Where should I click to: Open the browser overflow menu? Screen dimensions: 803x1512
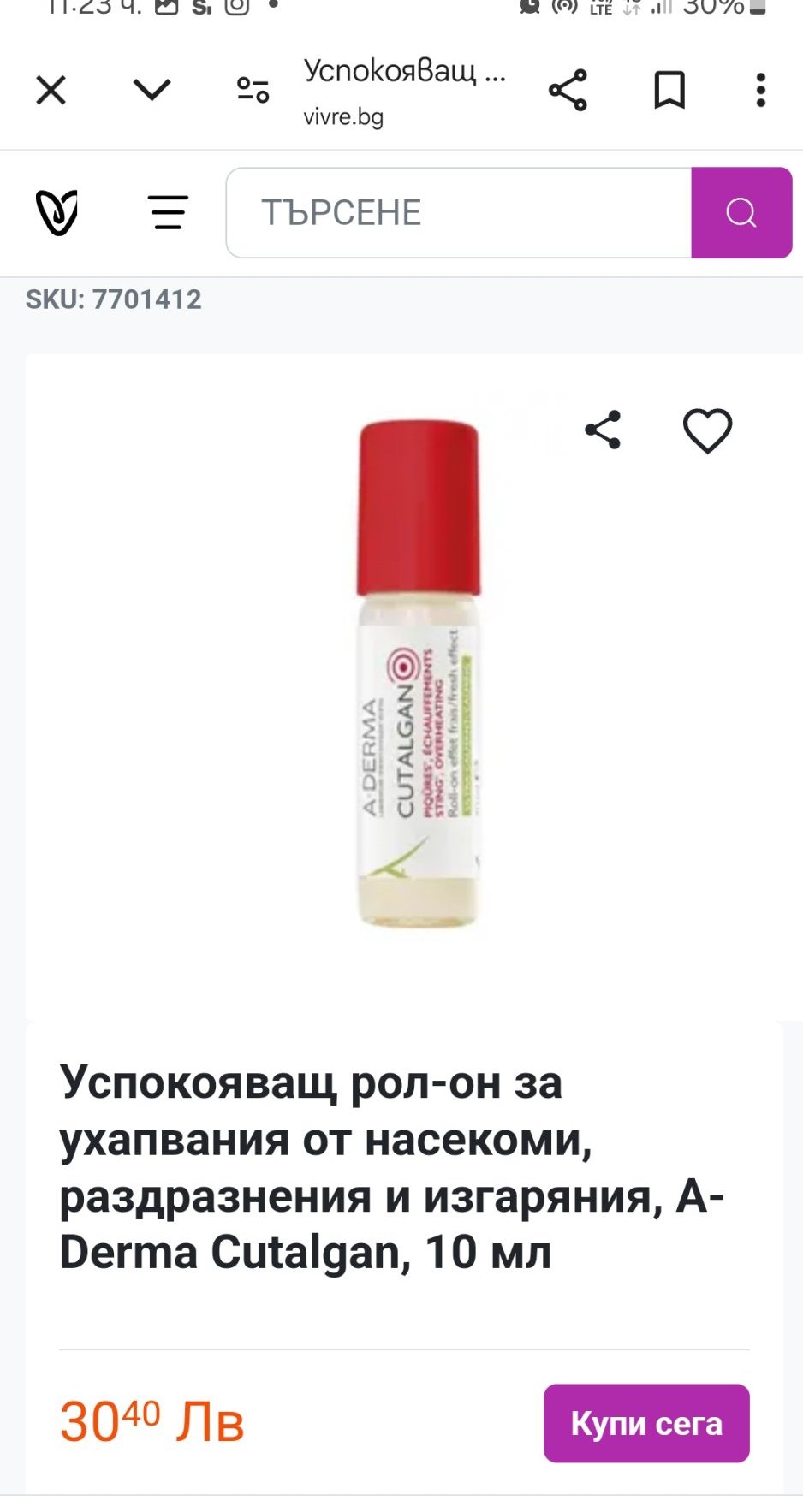(760, 90)
